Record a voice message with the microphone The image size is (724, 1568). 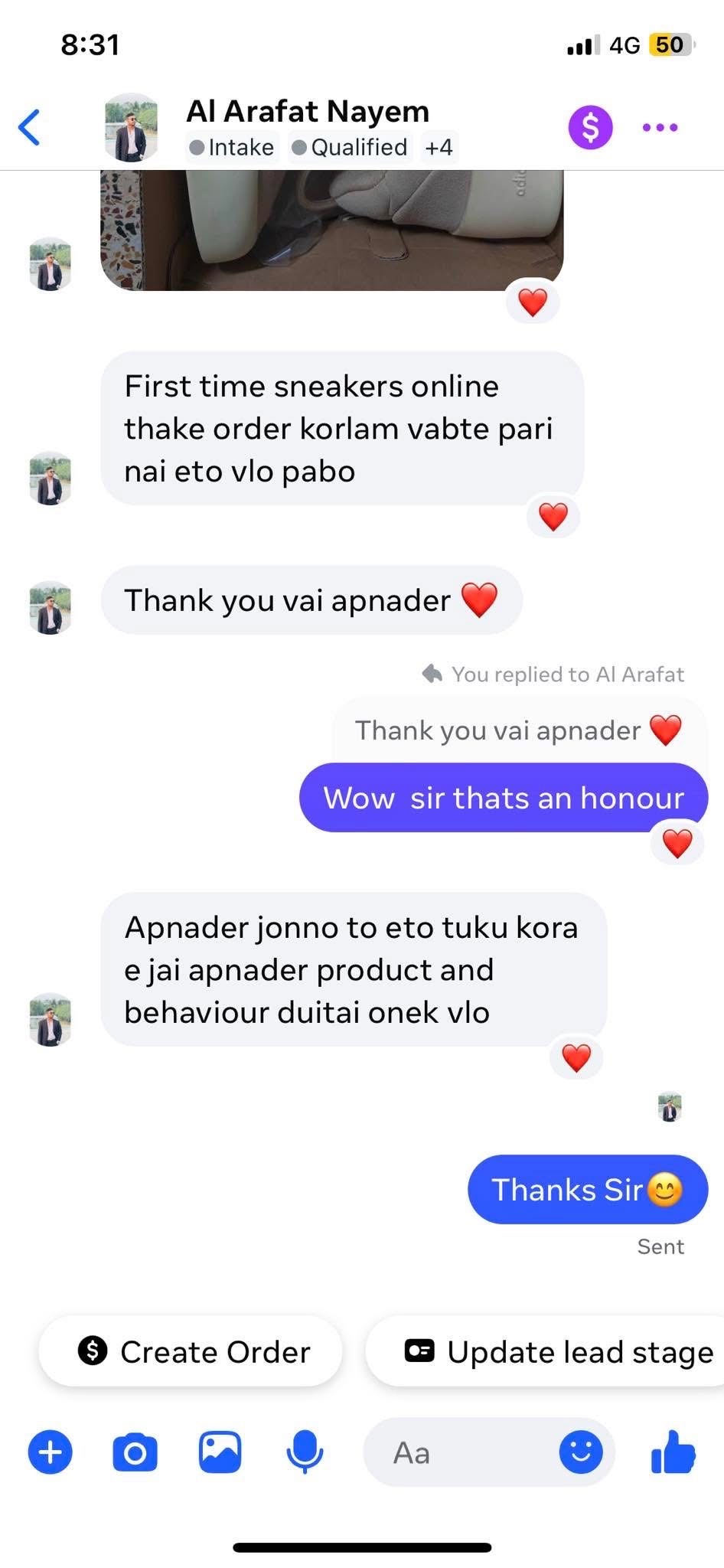tap(304, 1452)
